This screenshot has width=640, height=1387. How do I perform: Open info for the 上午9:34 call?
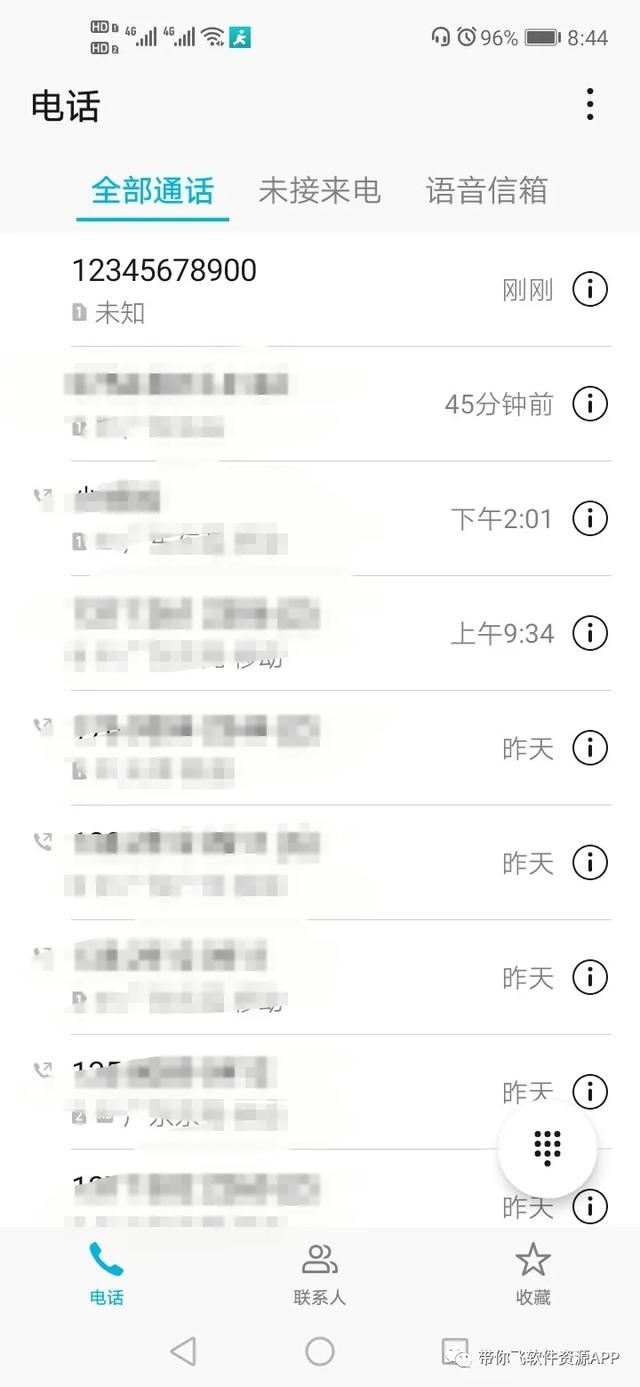point(590,632)
